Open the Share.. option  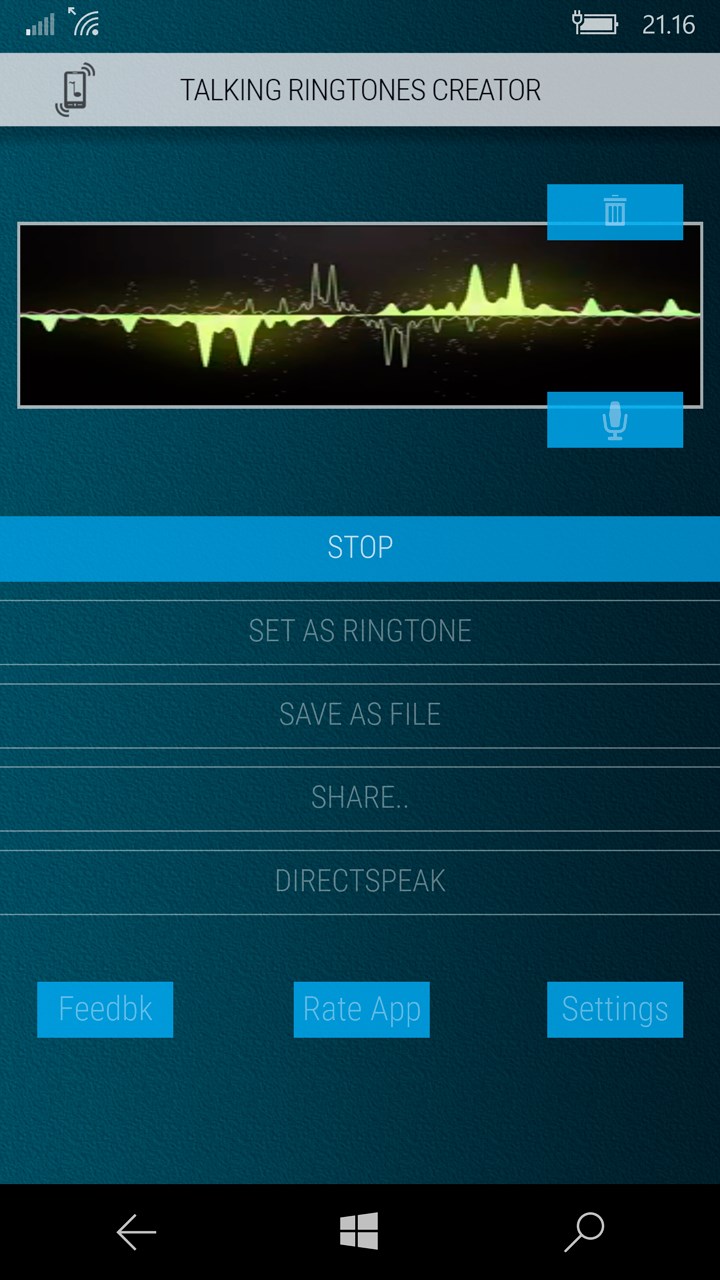(x=360, y=797)
